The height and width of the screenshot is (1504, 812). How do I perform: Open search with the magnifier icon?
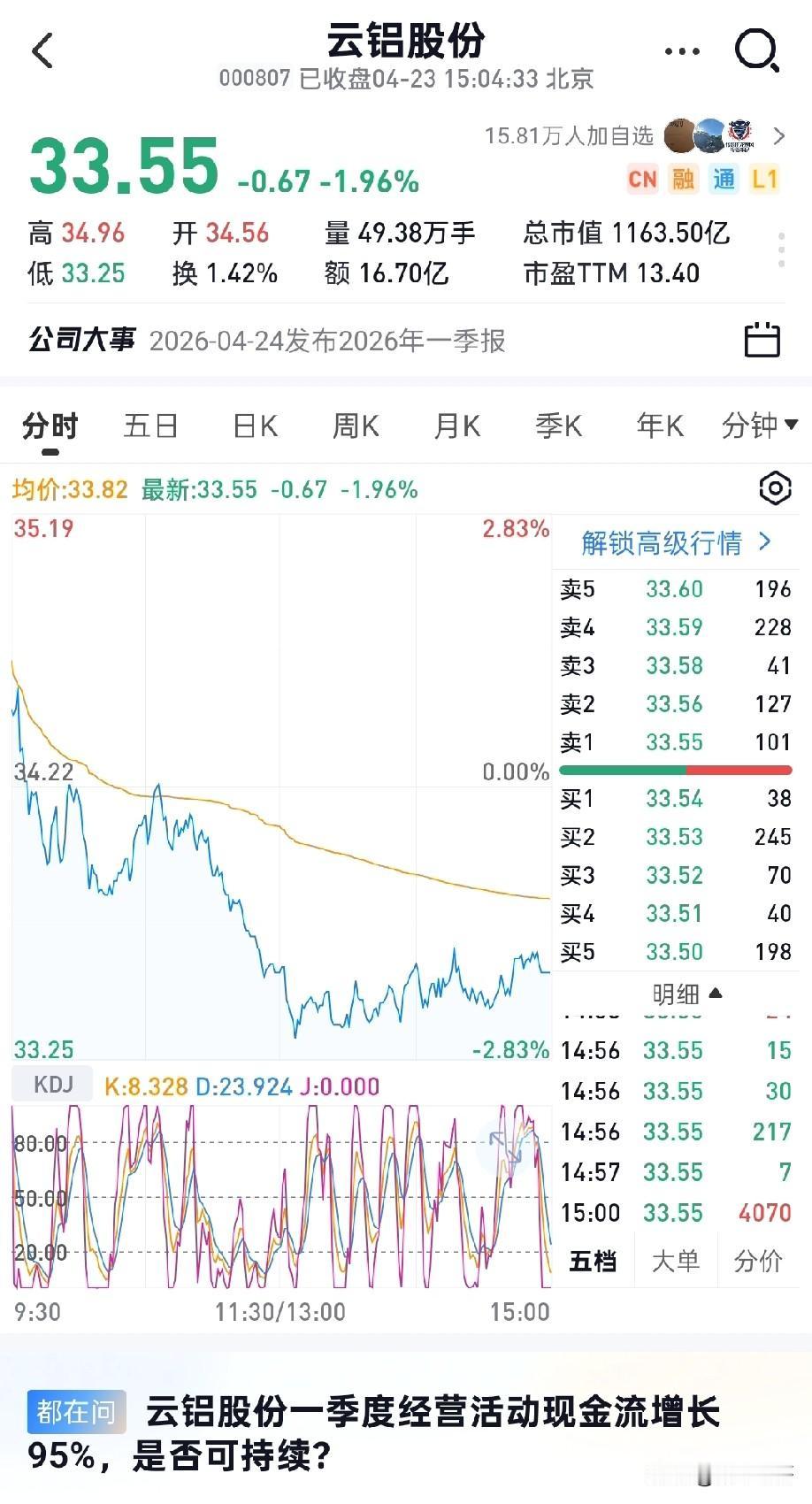pos(754,50)
